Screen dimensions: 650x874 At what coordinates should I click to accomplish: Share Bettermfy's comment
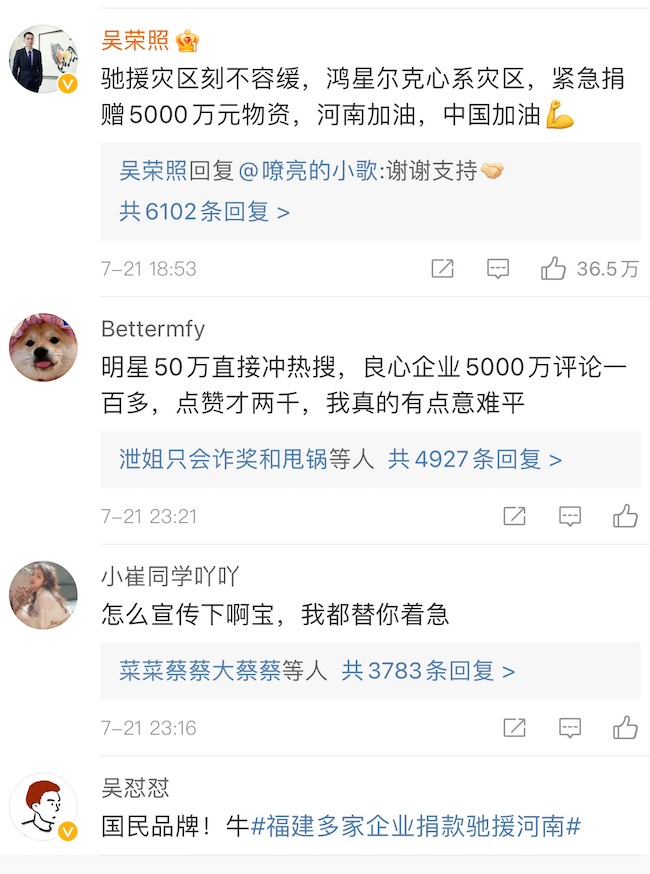pyautogui.click(x=514, y=516)
